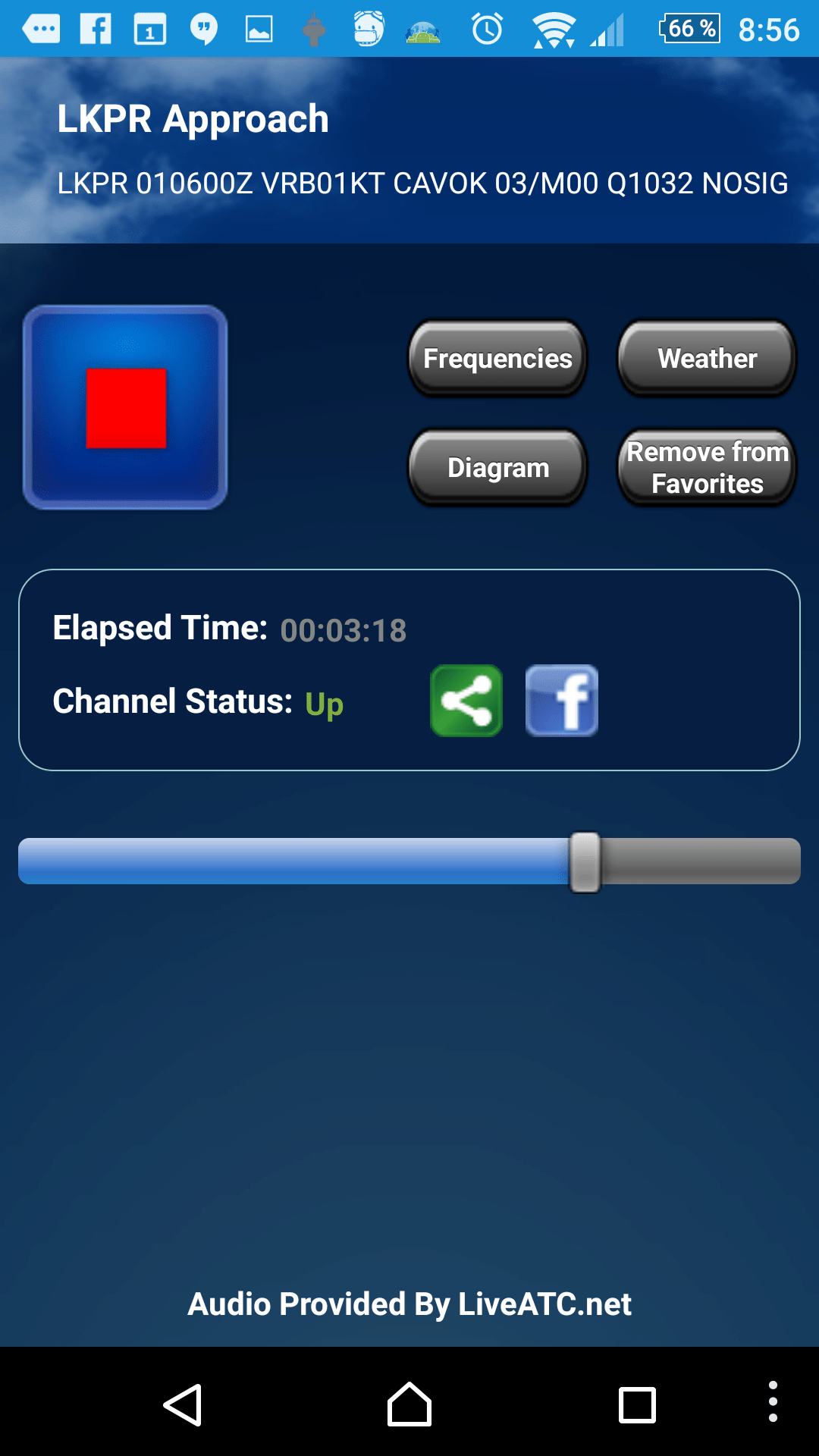Open the Frequencies list
The height and width of the screenshot is (1456, 819).
(497, 358)
